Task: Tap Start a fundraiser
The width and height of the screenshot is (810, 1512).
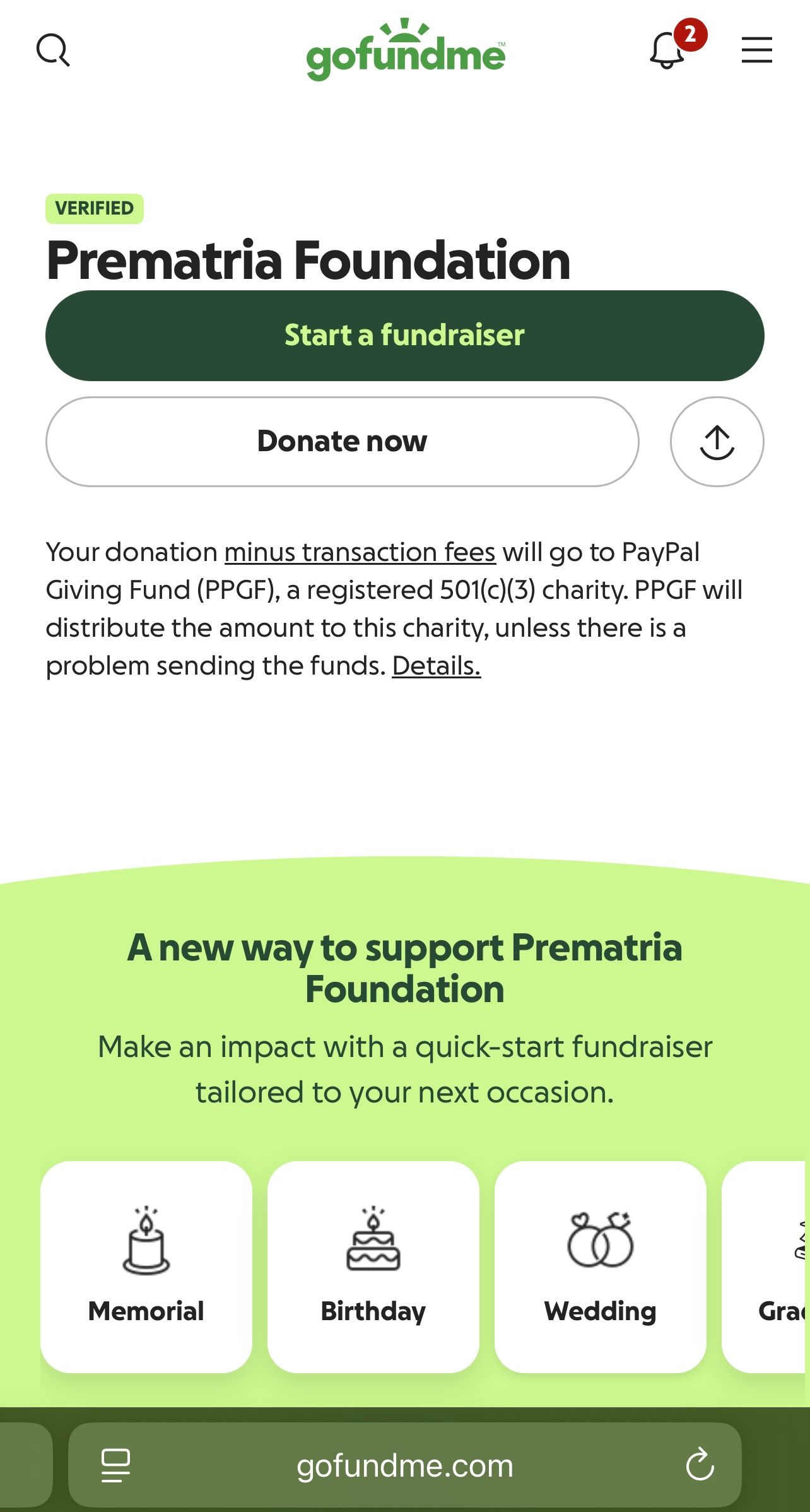Action: point(404,335)
